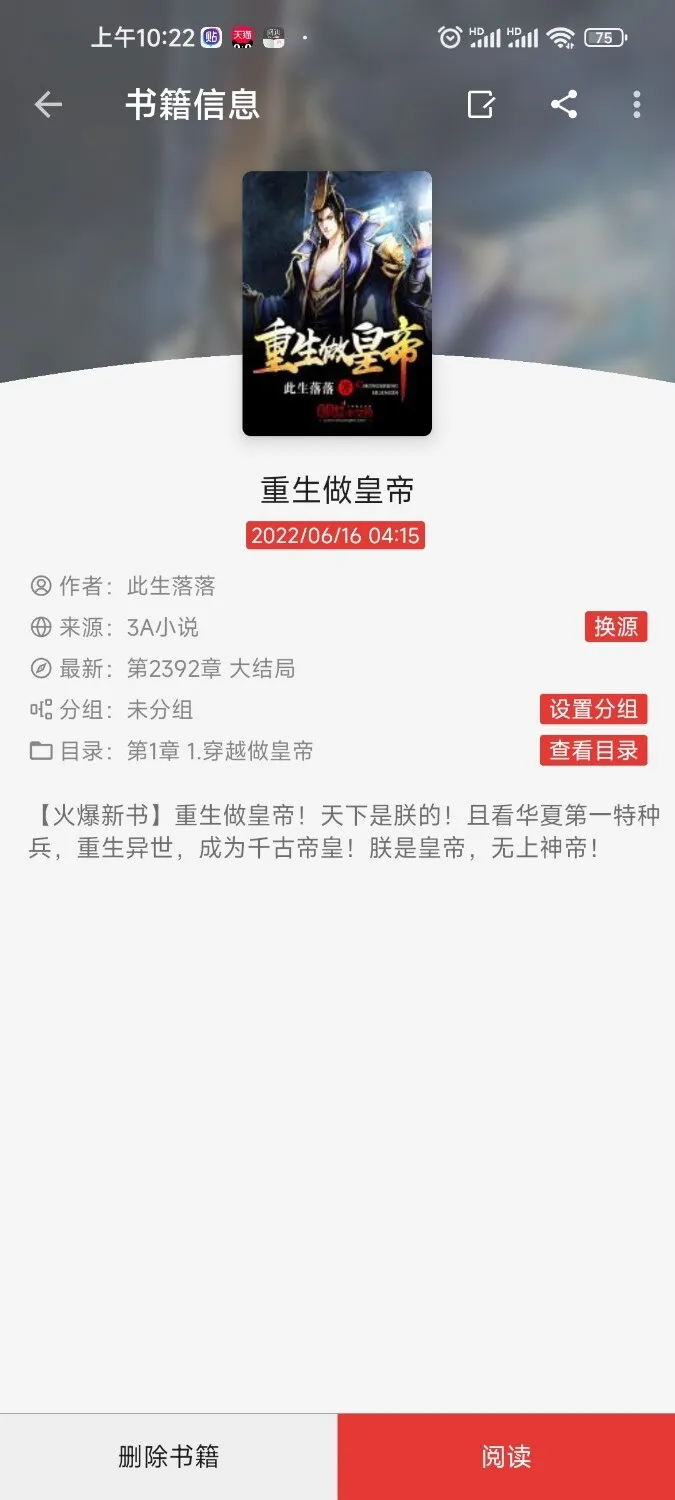Share this book
This screenshot has width=675, height=1500.
tap(564, 105)
